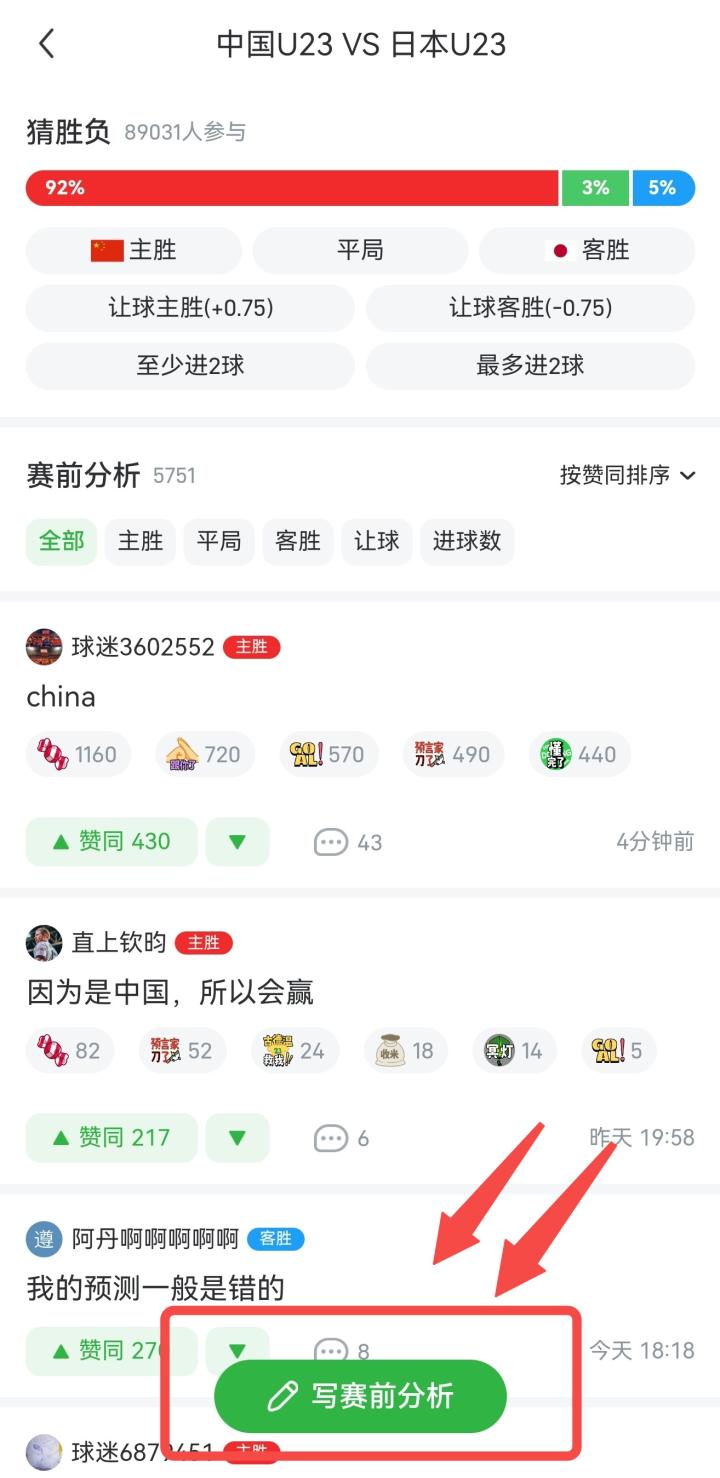Viewport: 720px width, 1478px height.
Task: Choose 最多进2球 prediction
Action: pyautogui.click(x=530, y=366)
